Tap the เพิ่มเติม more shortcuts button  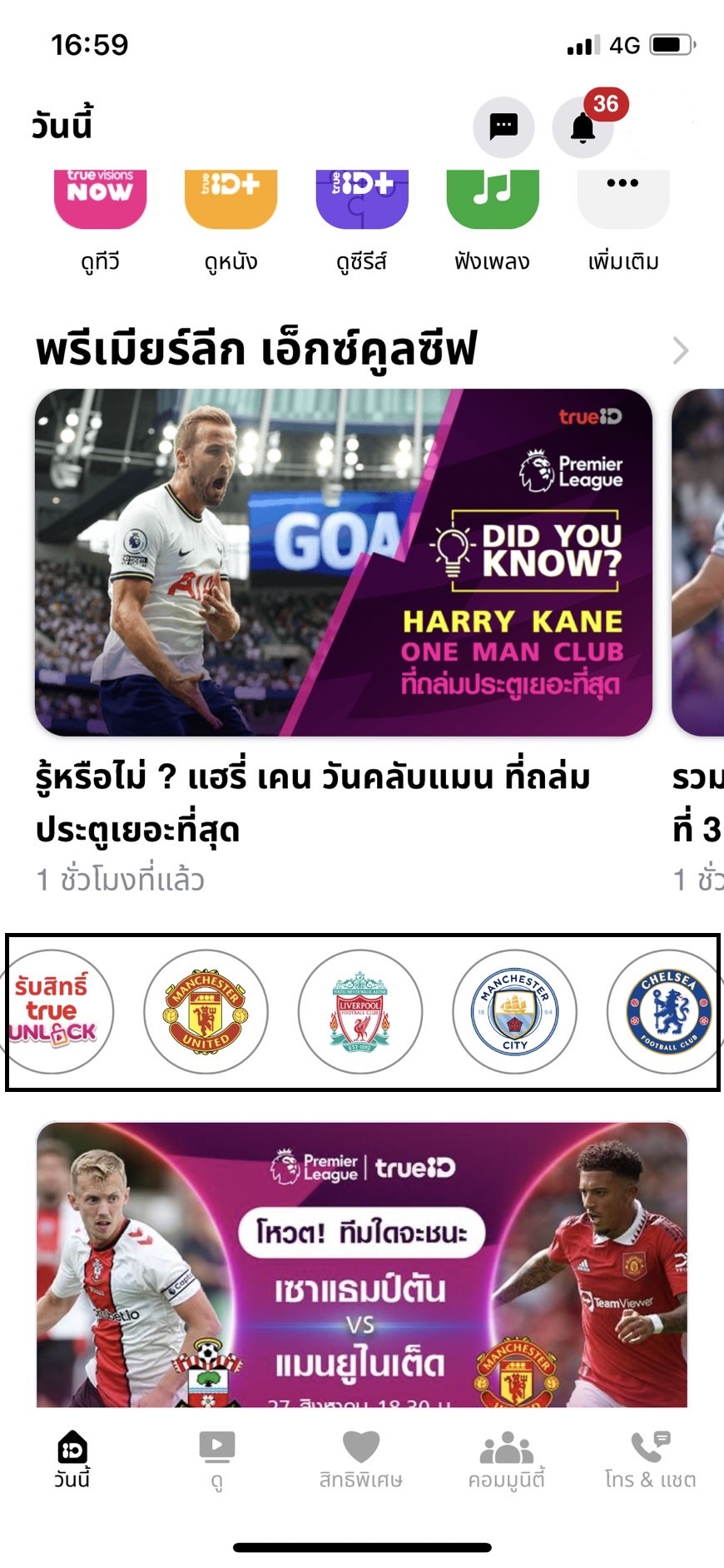point(623,200)
